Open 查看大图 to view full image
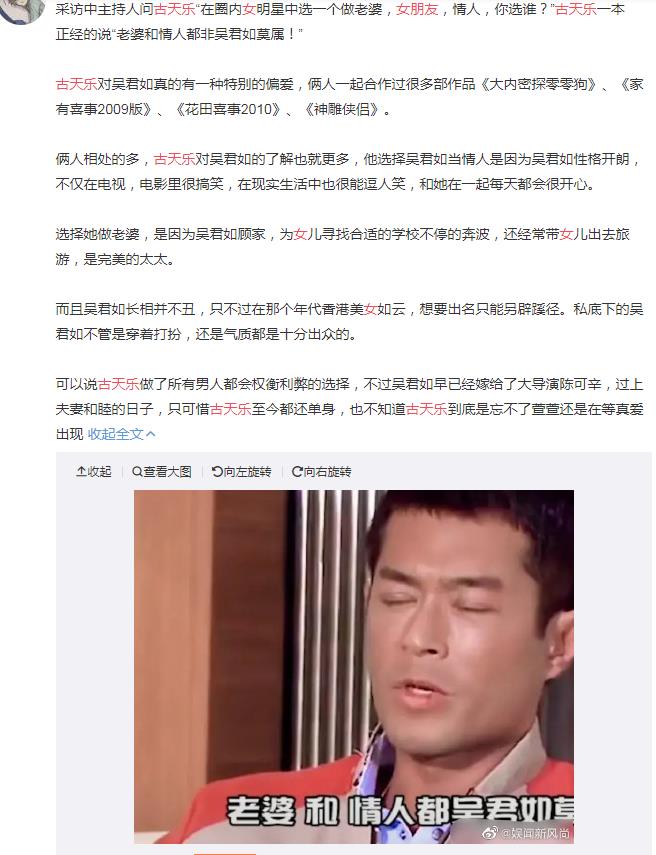656x855 pixels. point(161,472)
